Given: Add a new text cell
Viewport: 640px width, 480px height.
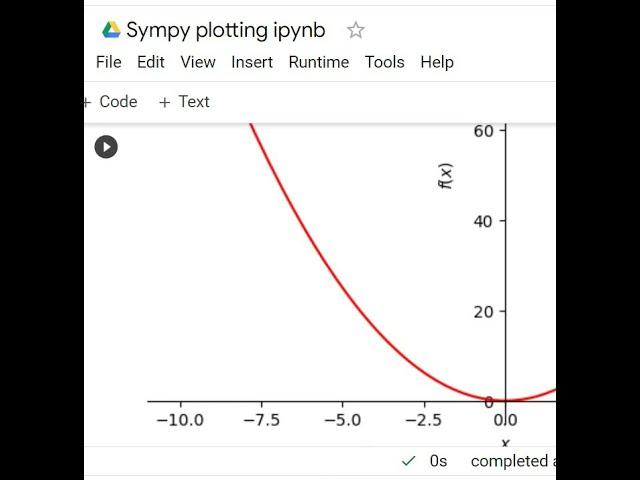Looking at the screenshot, I should click(185, 102).
